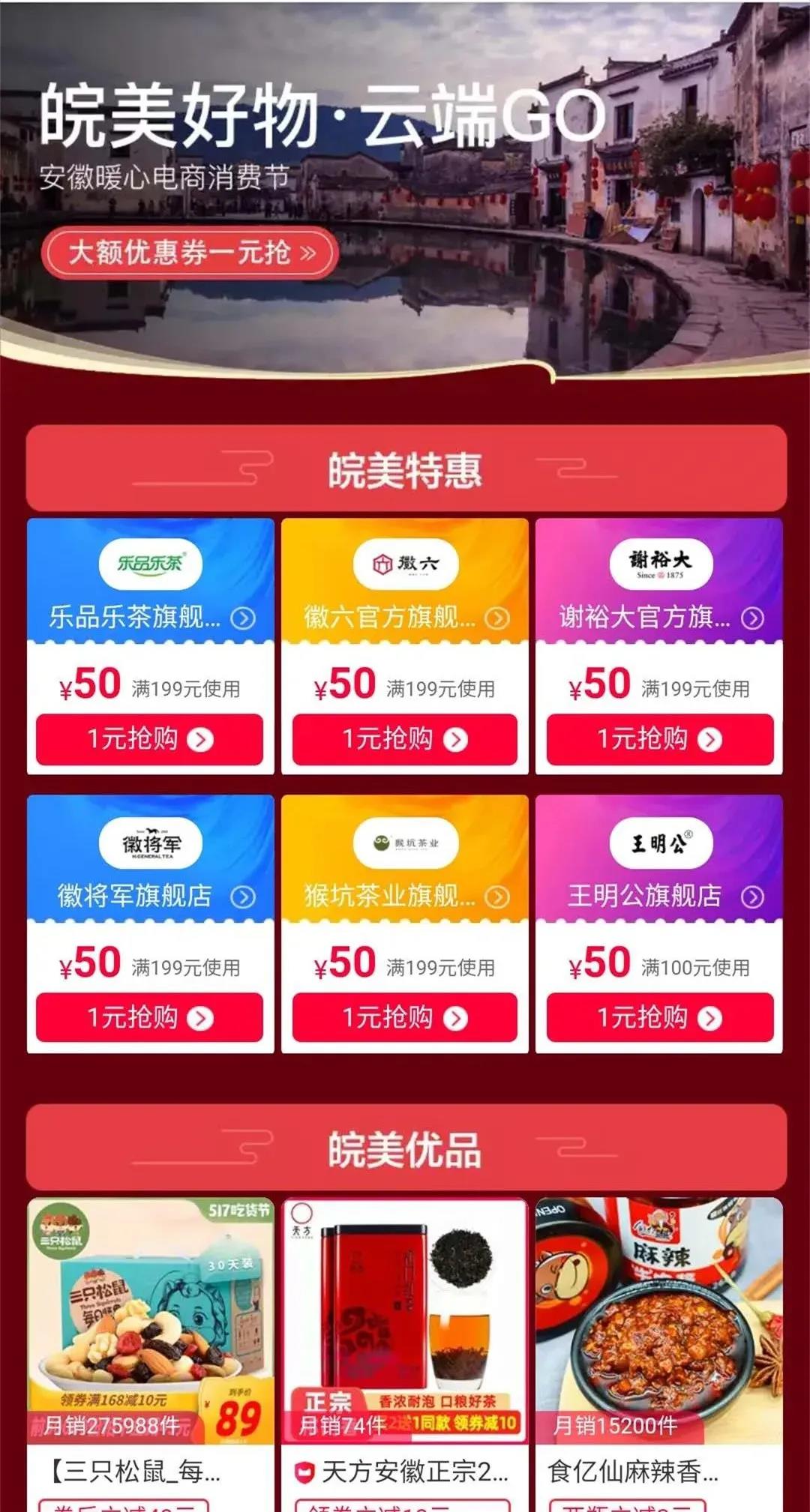Grab 徽将军 coupon with 1元抢购

(150, 1018)
